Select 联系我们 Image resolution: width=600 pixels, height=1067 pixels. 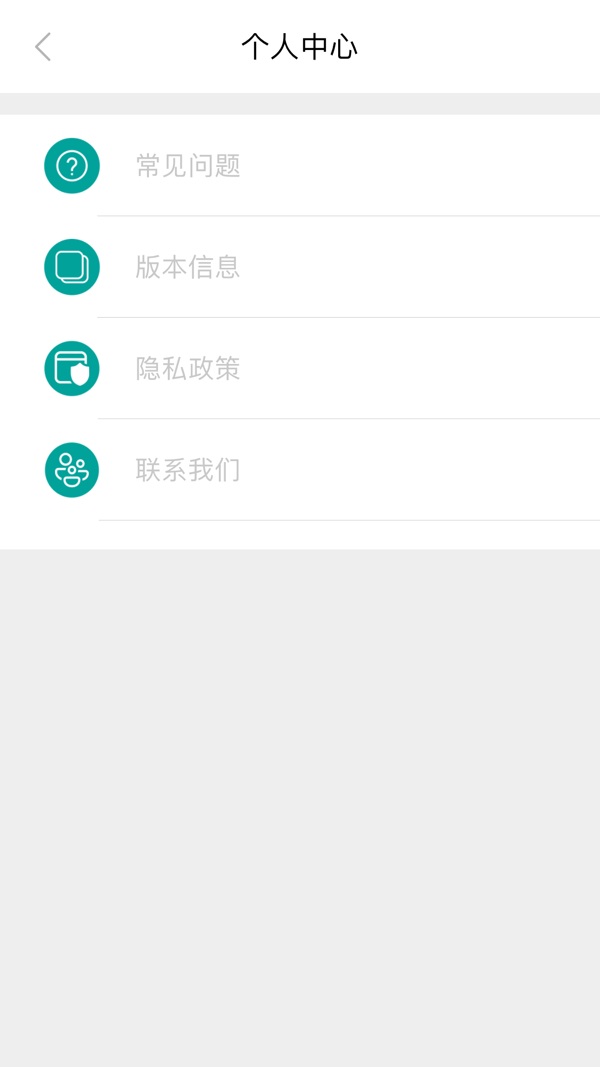[x=300, y=470]
